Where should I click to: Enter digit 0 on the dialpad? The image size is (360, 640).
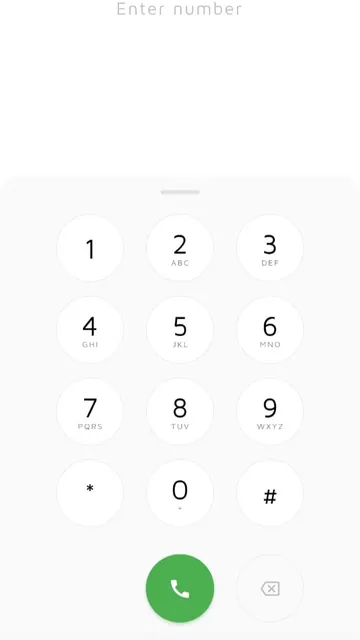pos(180,493)
